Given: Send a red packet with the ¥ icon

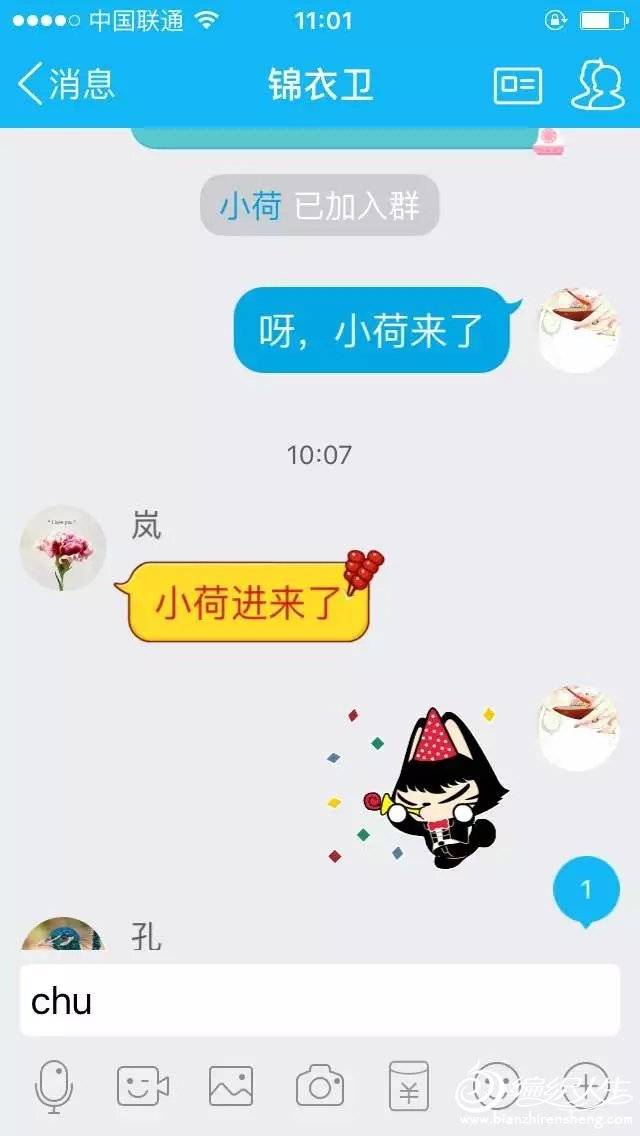Looking at the screenshot, I should coord(408,1086).
